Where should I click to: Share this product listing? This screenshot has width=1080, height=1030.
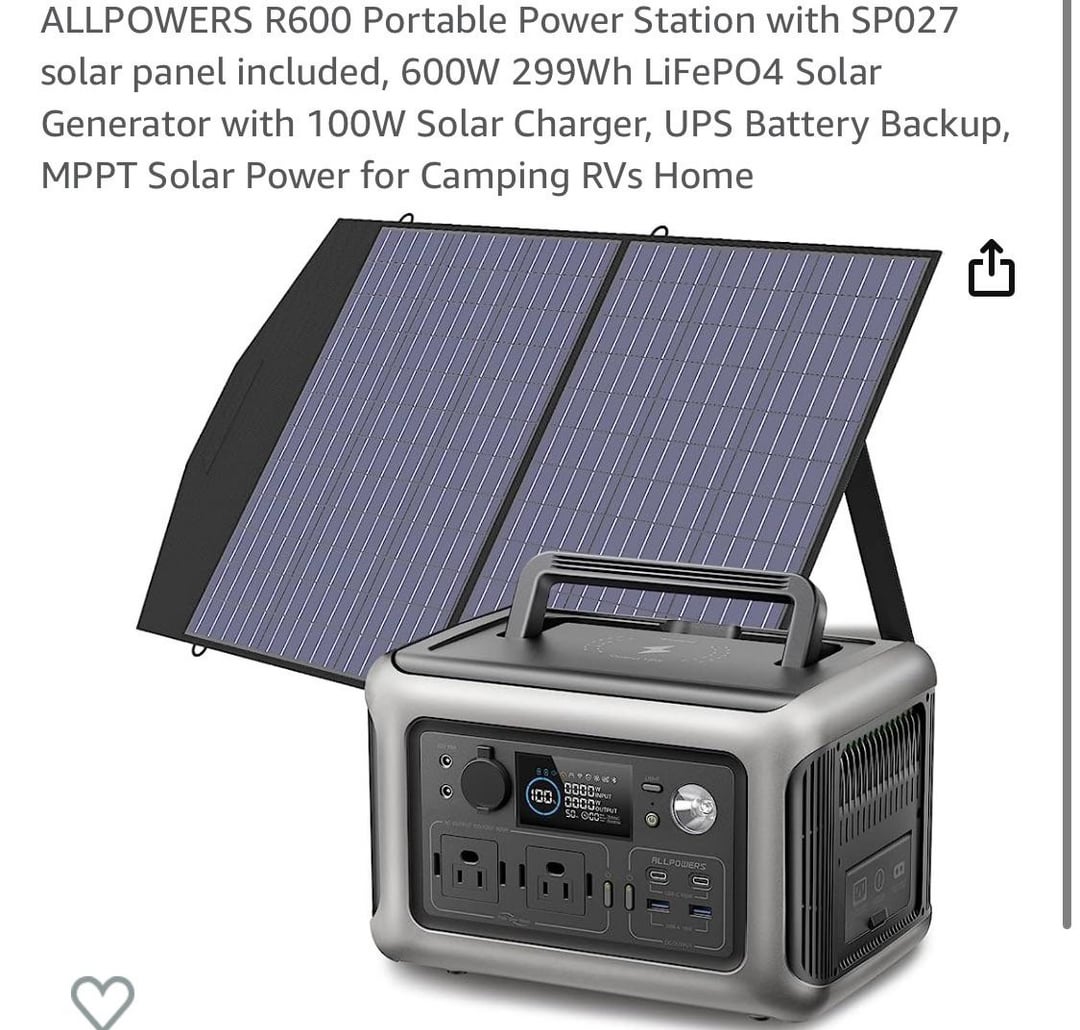click(x=991, y=268)
